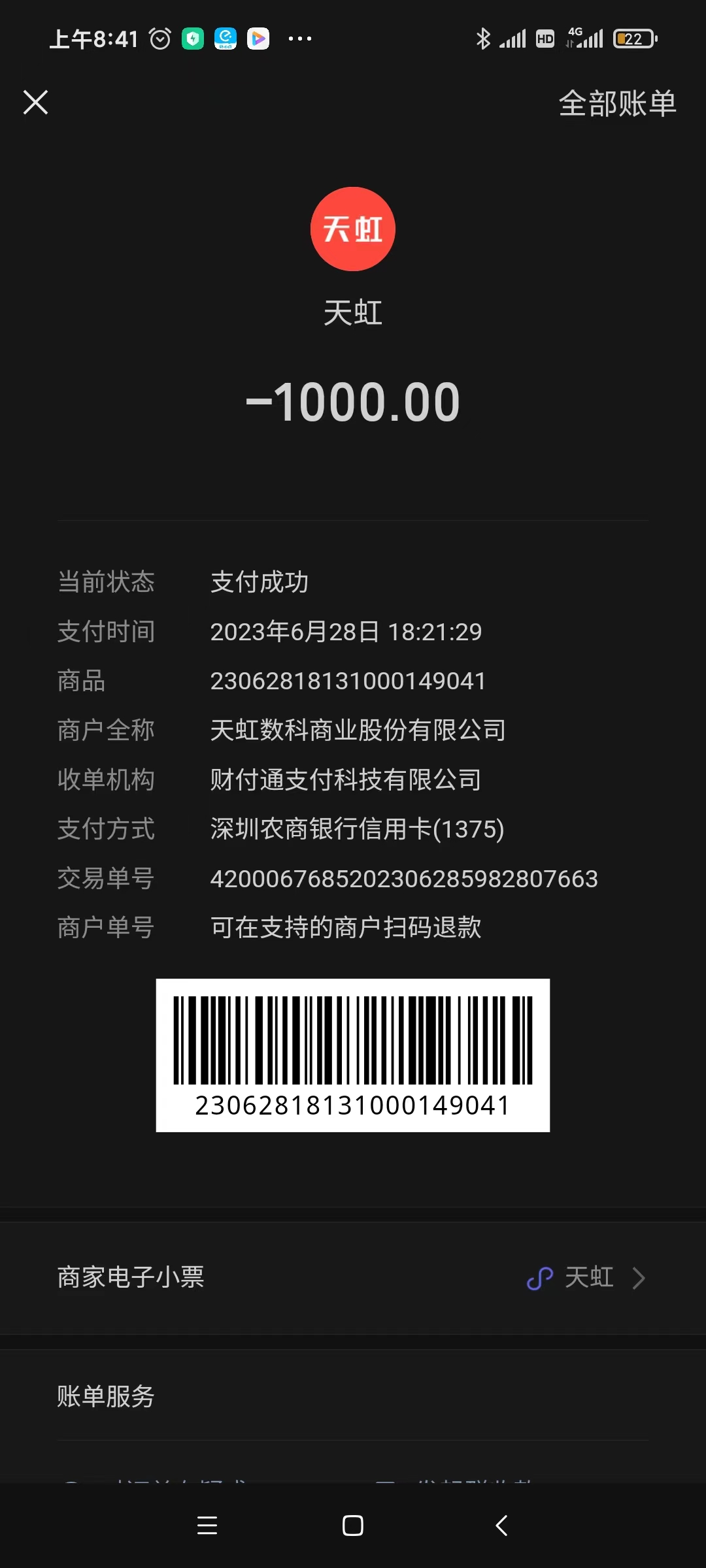Viewport: 706px width, 1568px height.
Task: Go to the system home screen
Action: click(x=353, y=1526)
